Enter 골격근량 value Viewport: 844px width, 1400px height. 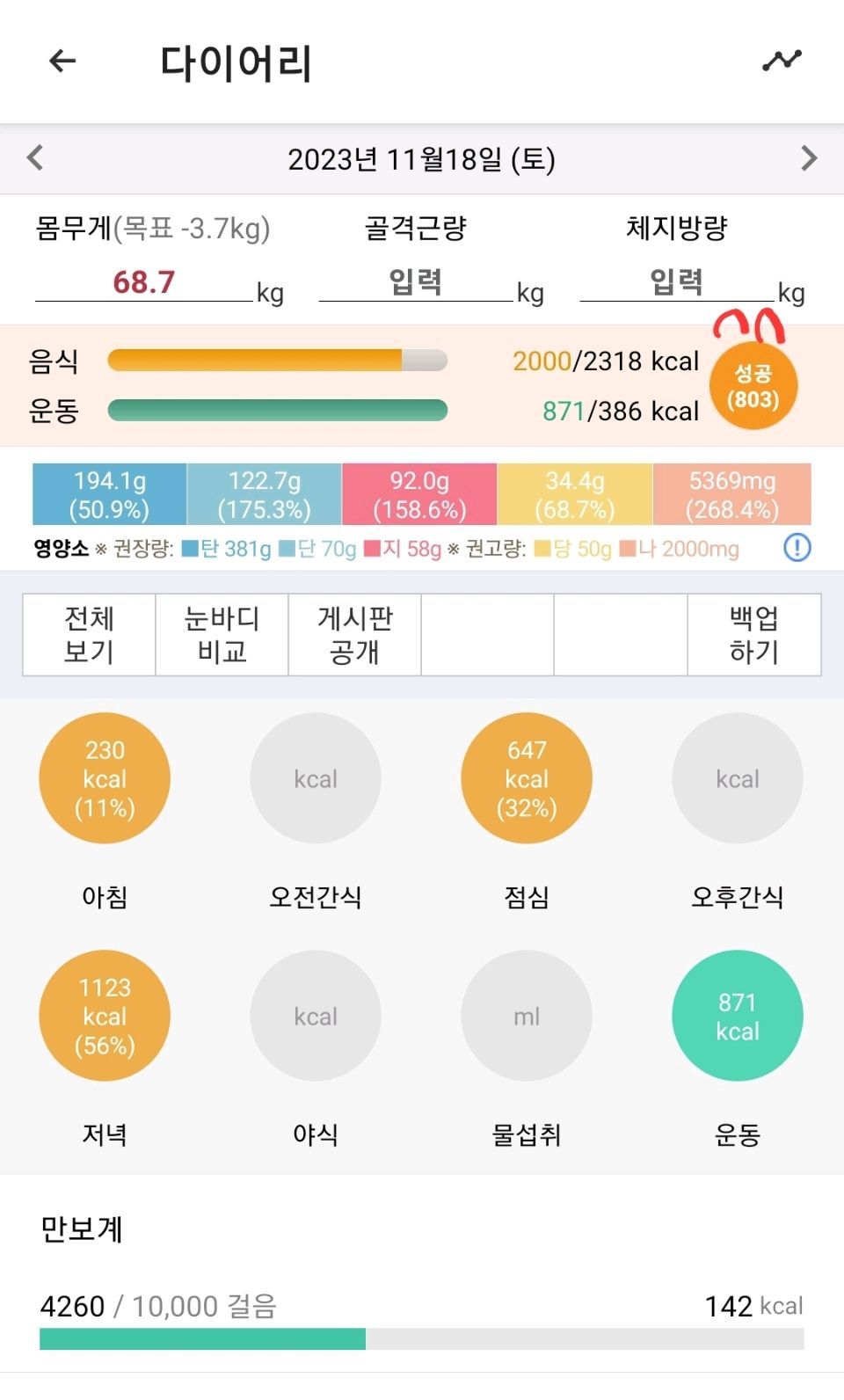coord(415,282)
